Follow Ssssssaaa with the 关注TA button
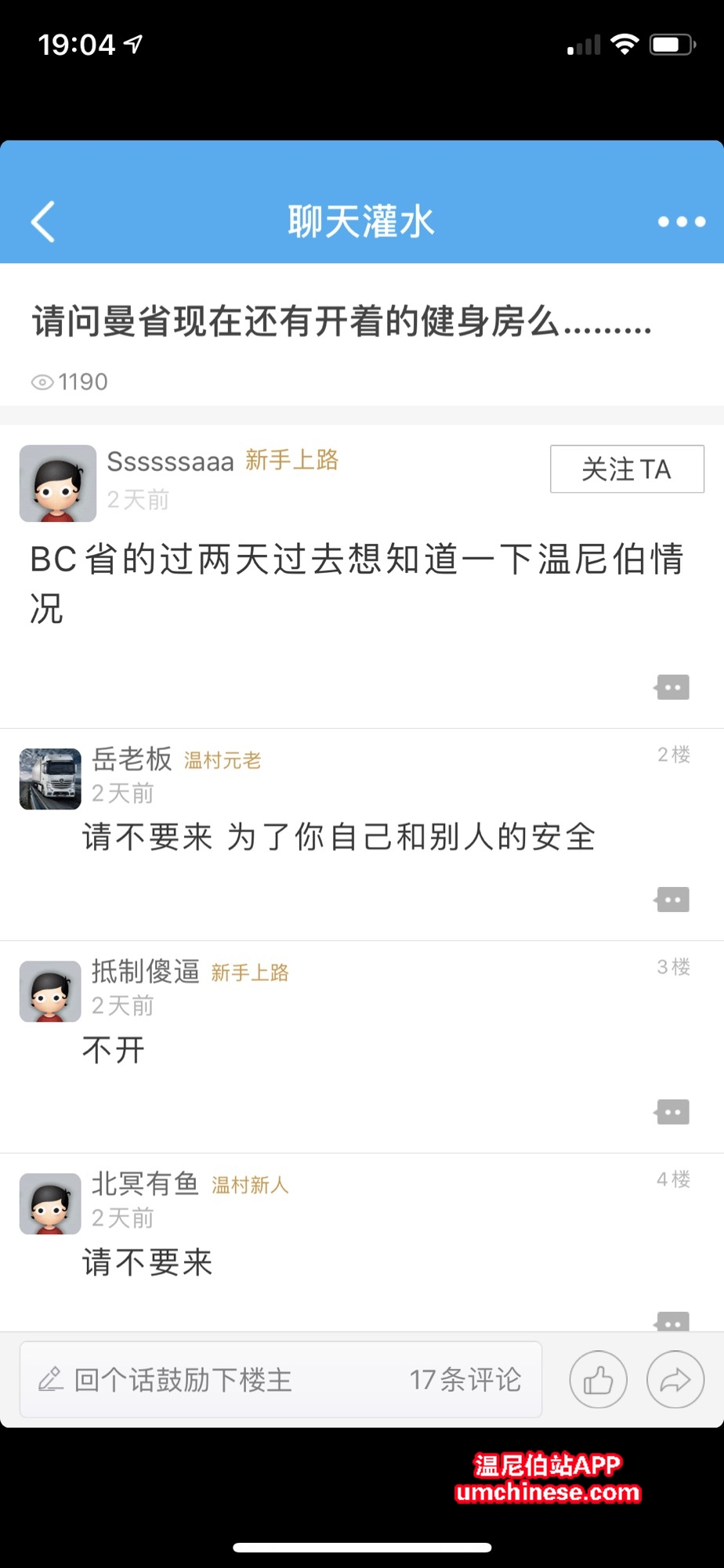Viewport: 724px width, 1568px height. click(x=626, y=469)
